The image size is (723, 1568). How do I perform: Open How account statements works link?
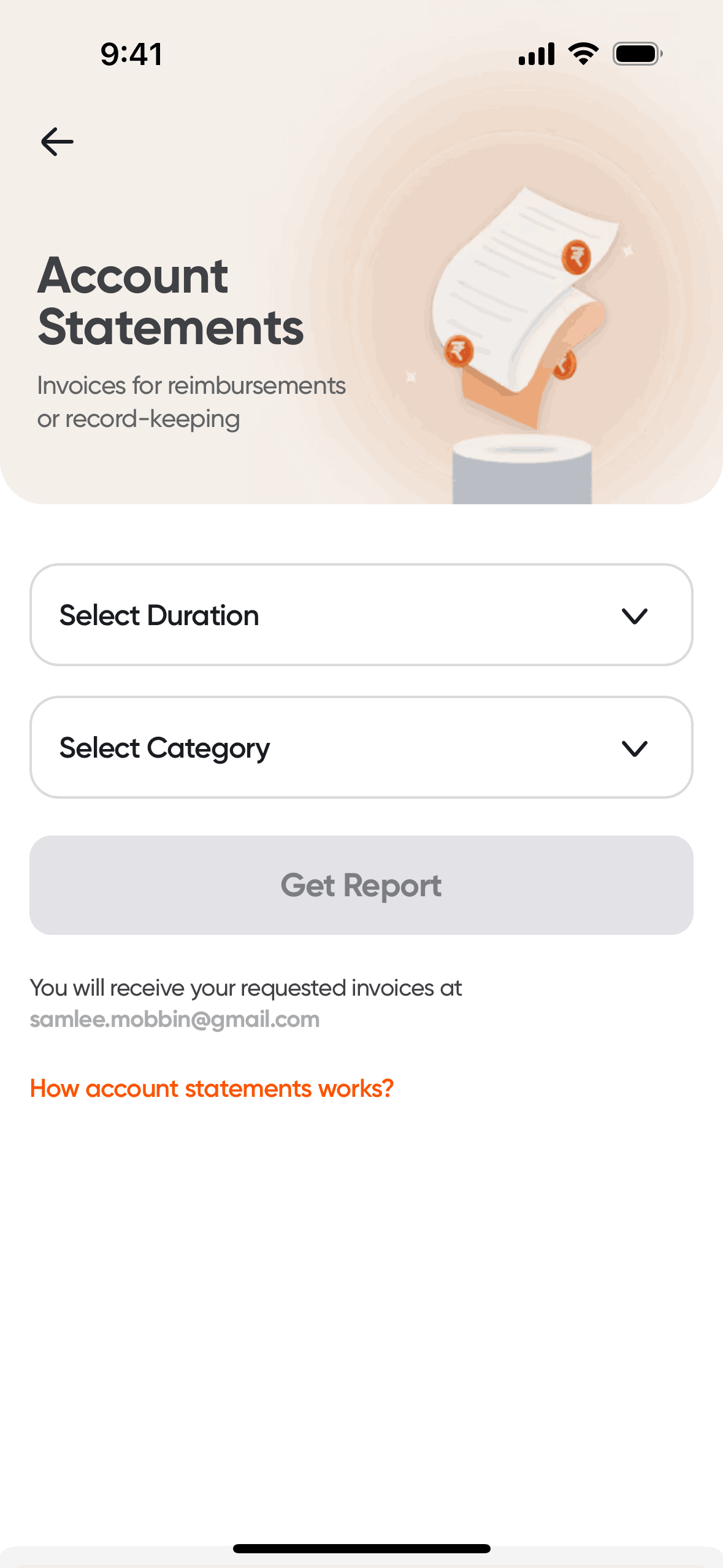tap(212, 1088)
